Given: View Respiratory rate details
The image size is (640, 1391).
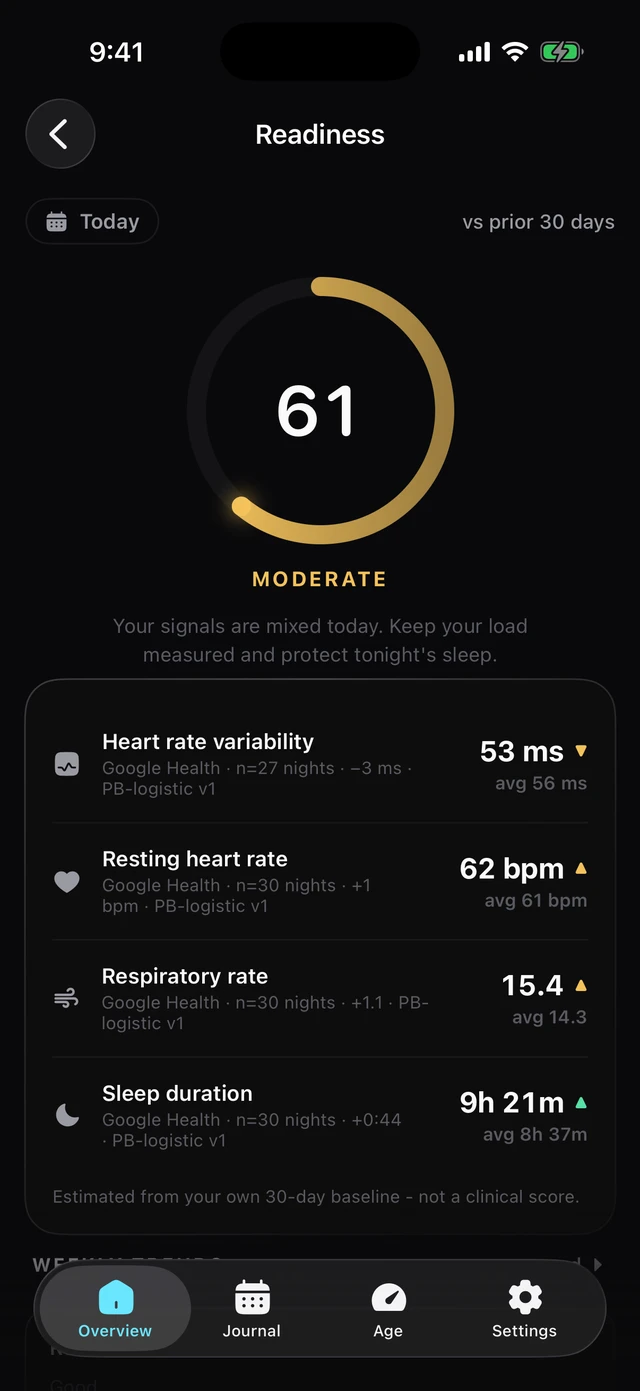Looking at the screenshot, I should coord(320,999).
